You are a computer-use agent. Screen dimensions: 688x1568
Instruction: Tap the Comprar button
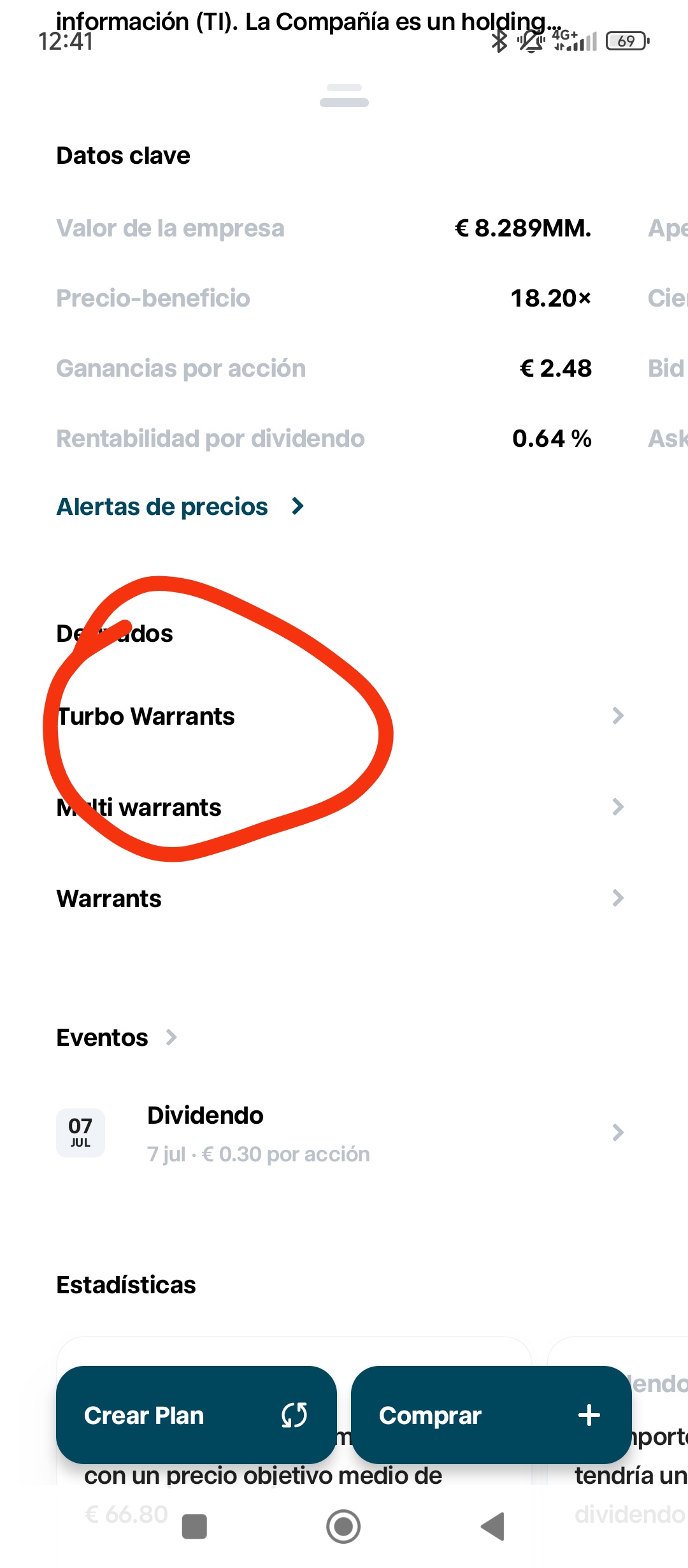click(491, 1415)
